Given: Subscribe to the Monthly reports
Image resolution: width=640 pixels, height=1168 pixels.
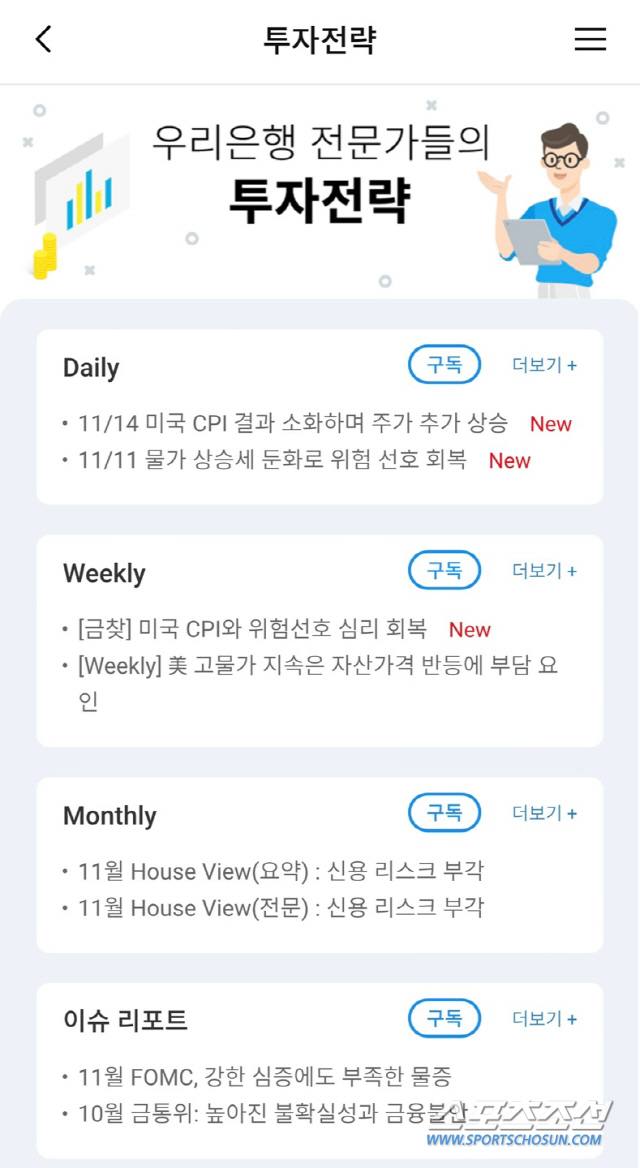Looking at the screenshot, I should point(444,813).
